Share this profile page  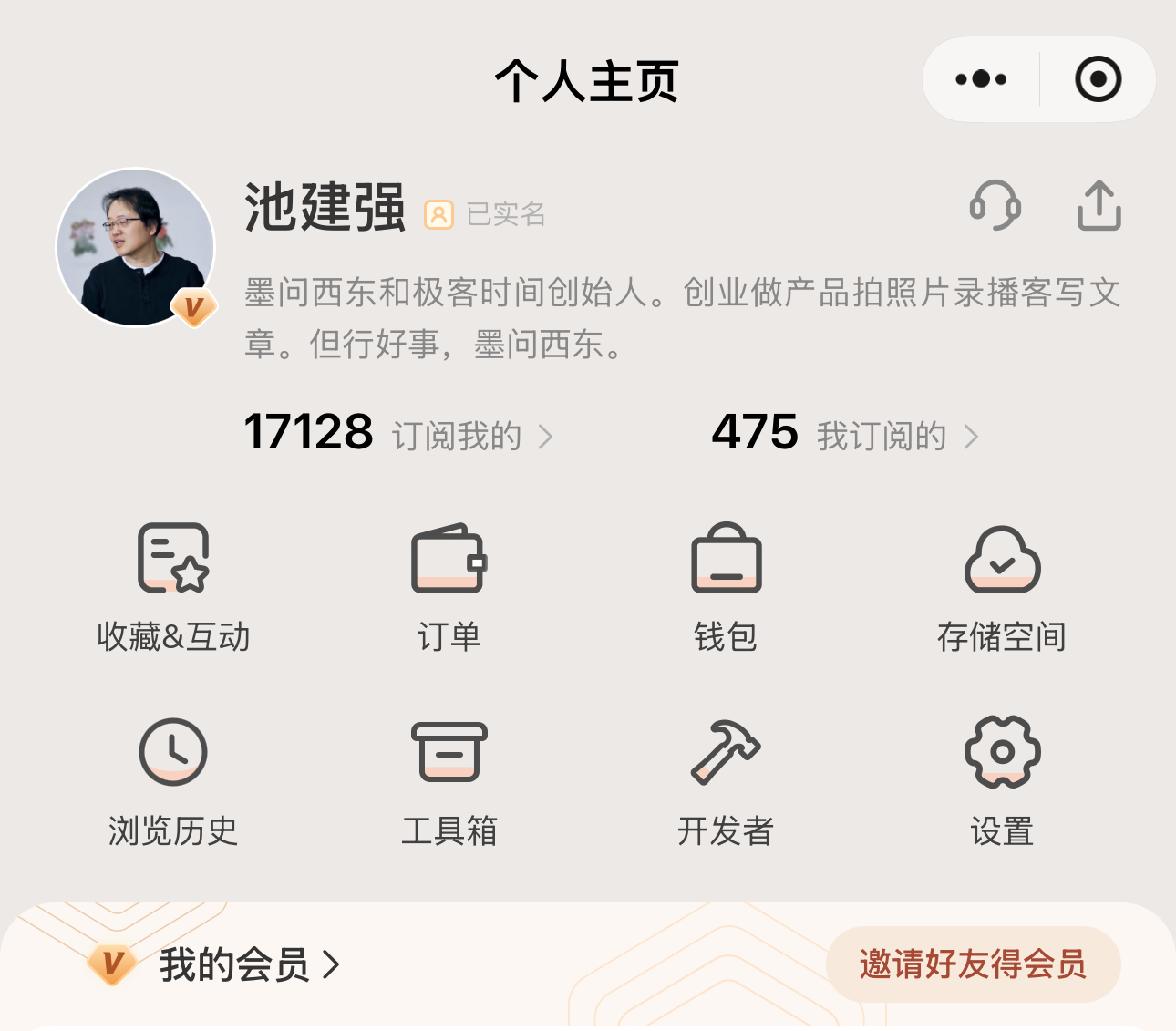[x=1099, y=205]
